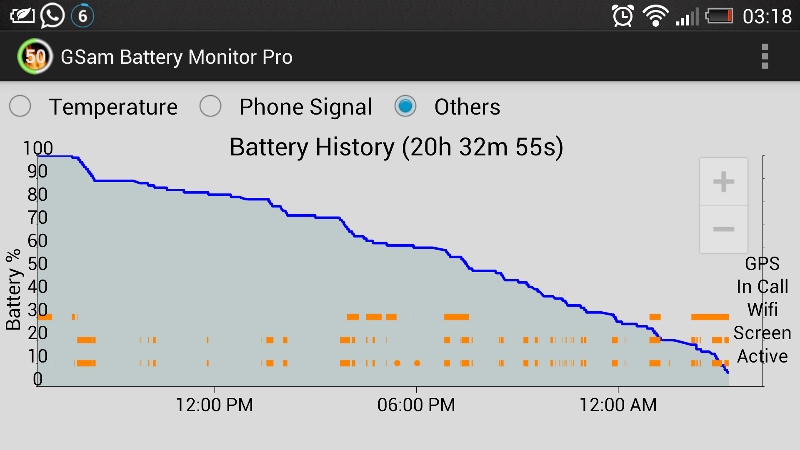Tap the GSam Battery Monitor app icon
The width and height of the screenshot is (800, 450).
(x=35, y=57)
